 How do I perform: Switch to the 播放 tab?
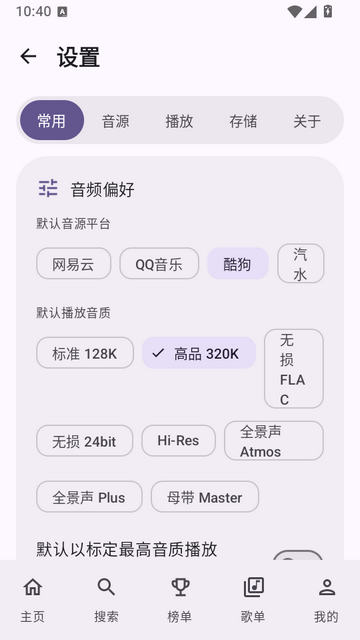(x=179, y=121)
